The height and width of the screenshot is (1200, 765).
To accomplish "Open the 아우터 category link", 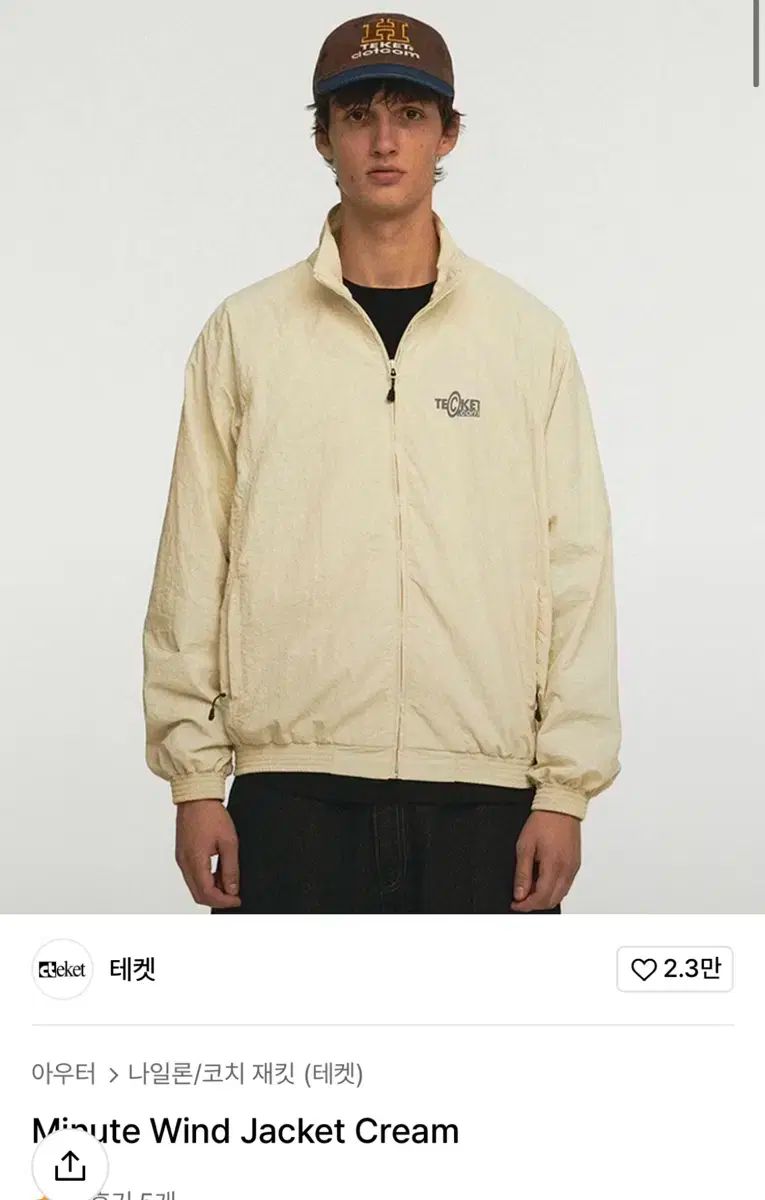I will click(x=63, y=1074).
